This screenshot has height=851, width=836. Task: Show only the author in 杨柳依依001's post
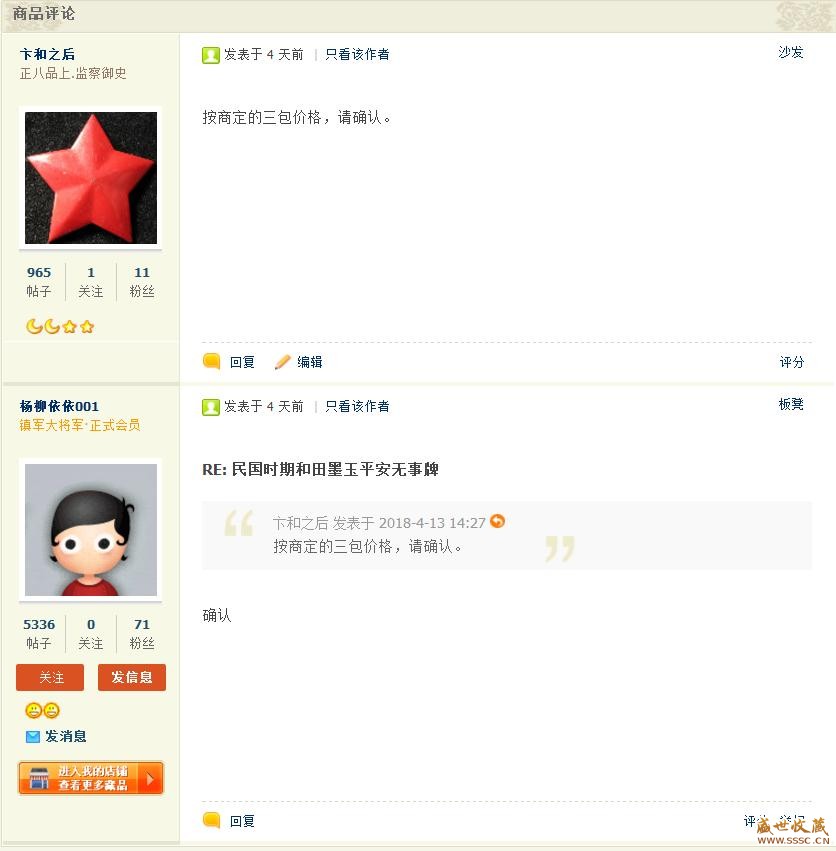tap(357, 406)
